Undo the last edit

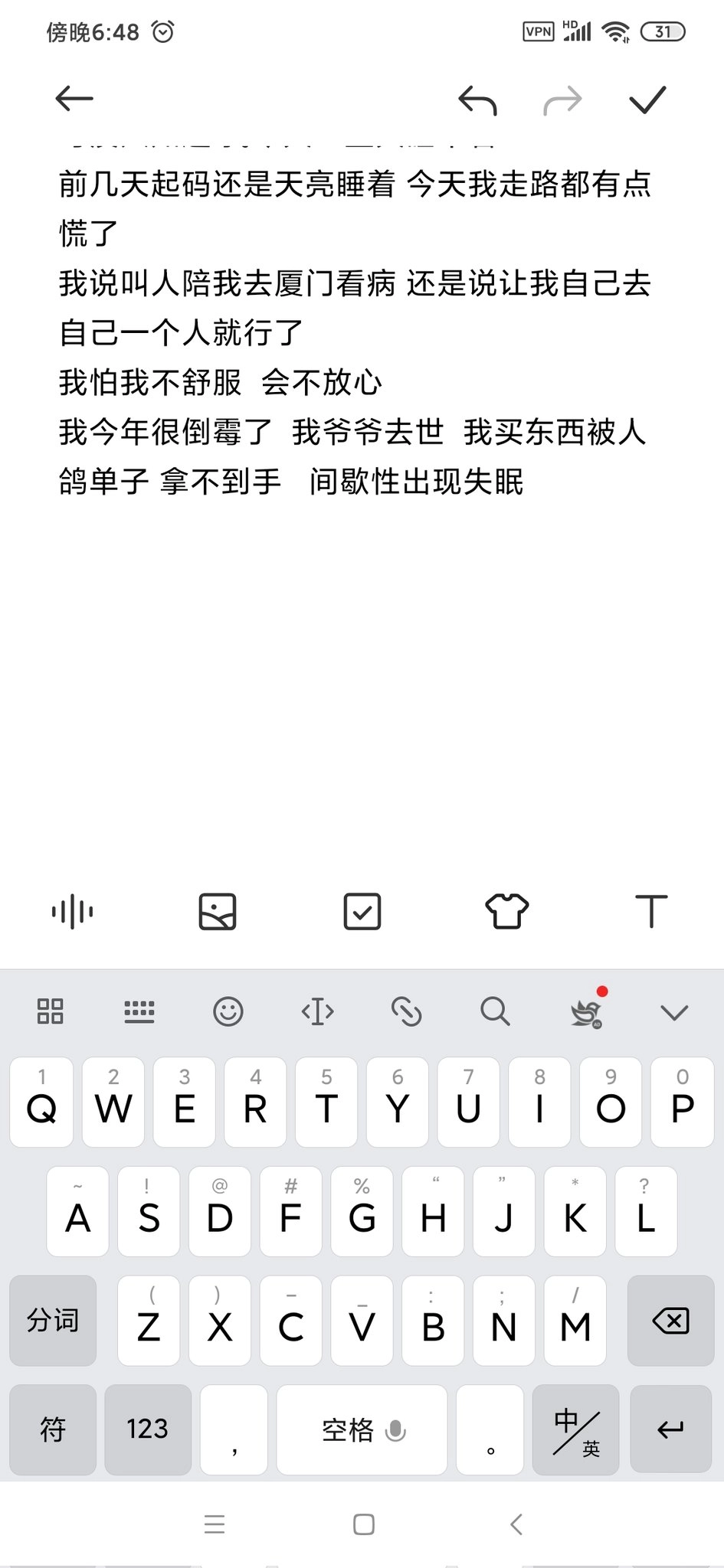(x=477, y=100)
